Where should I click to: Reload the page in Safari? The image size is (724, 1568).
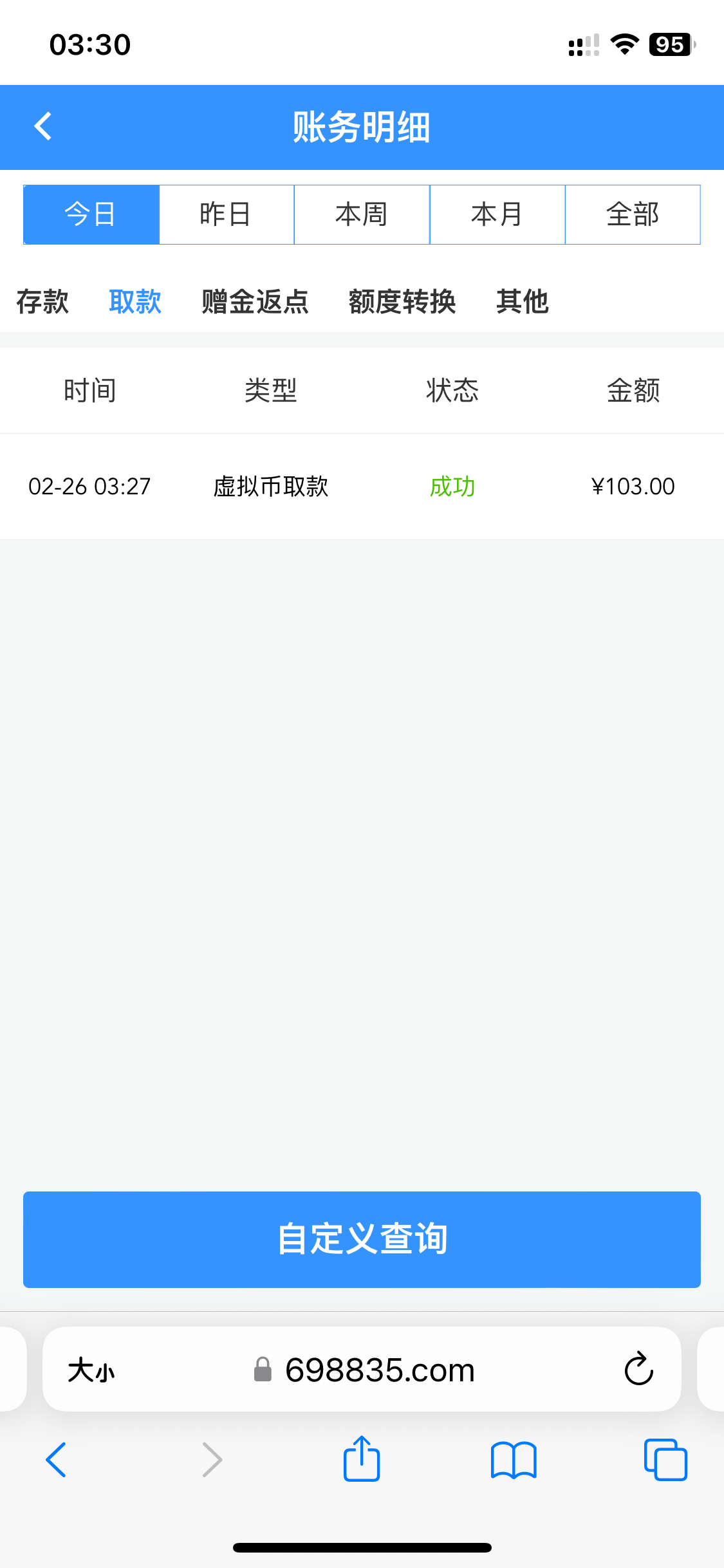(x=636, y=1369)
